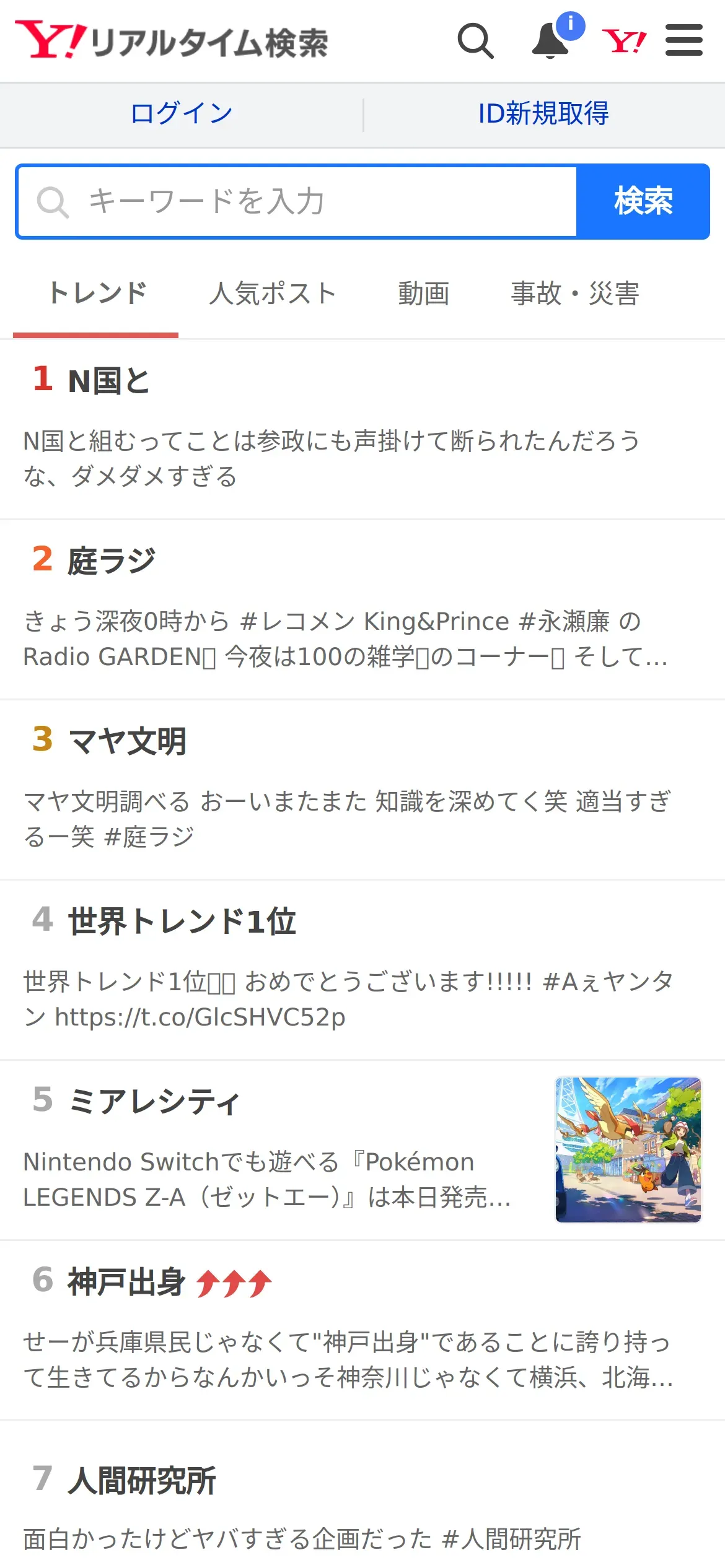
Task: Switch to the 事故・災害 tab
Action: pyautogui.click(x=574, y=294)
